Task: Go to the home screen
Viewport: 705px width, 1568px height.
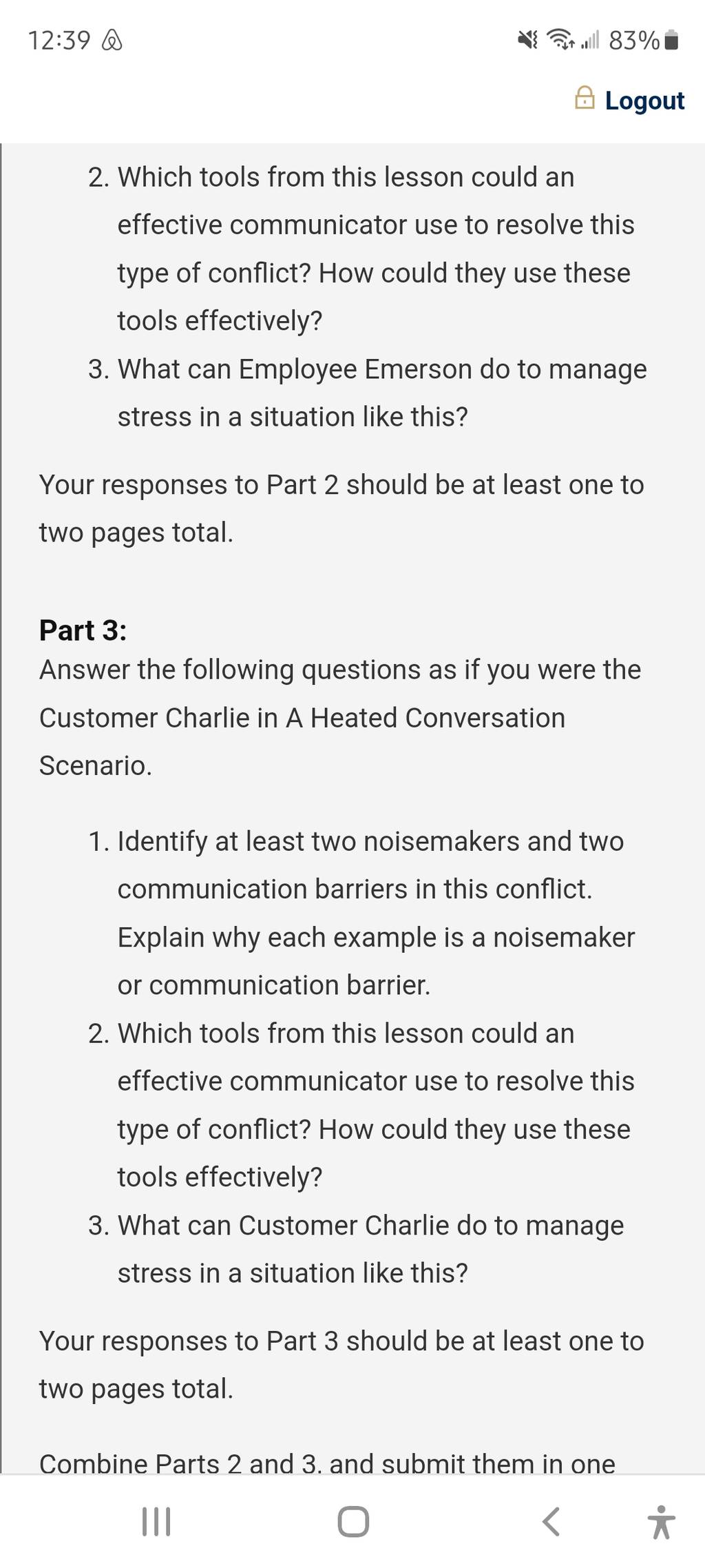Action: pyautogui.click(x=353, y=1521)
